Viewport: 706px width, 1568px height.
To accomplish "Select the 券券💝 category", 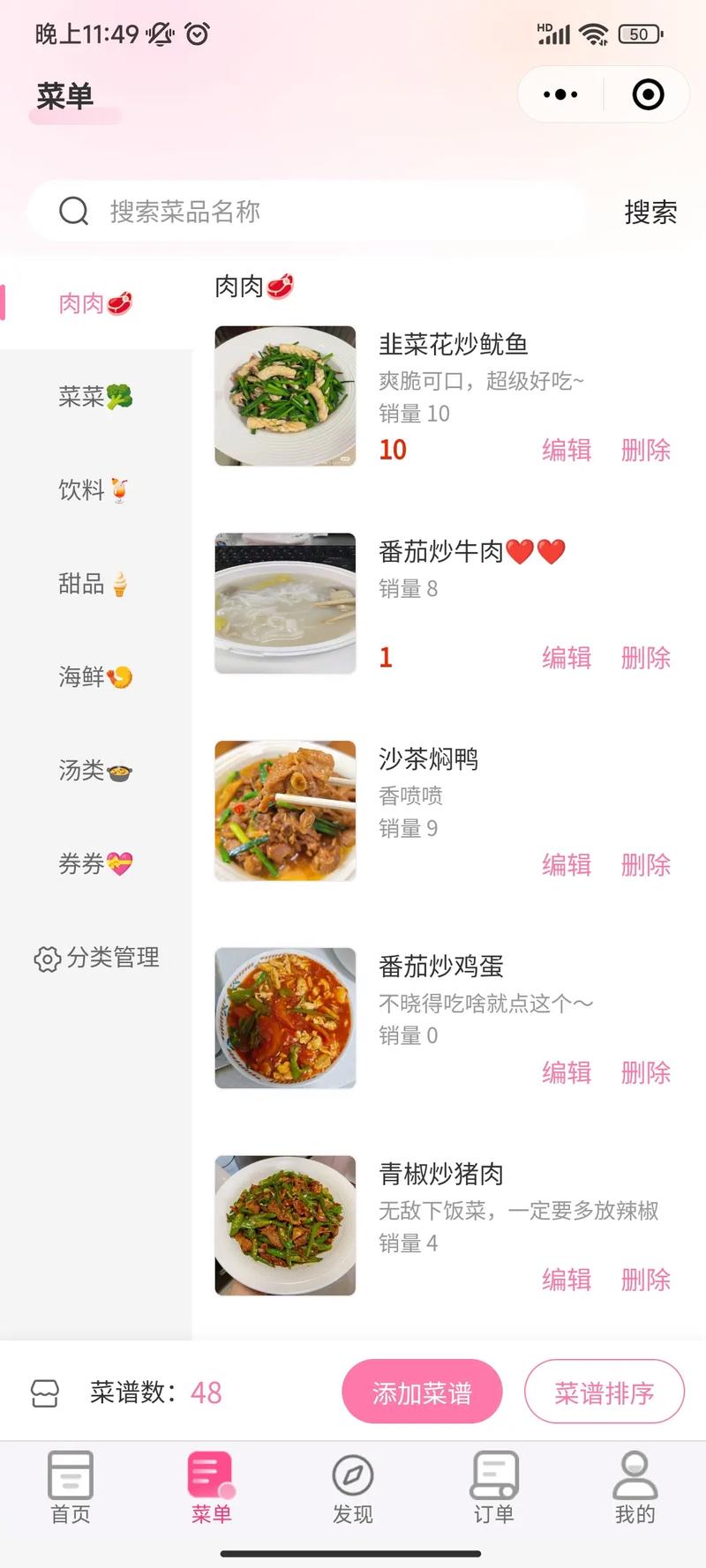I will coord(92,864).
